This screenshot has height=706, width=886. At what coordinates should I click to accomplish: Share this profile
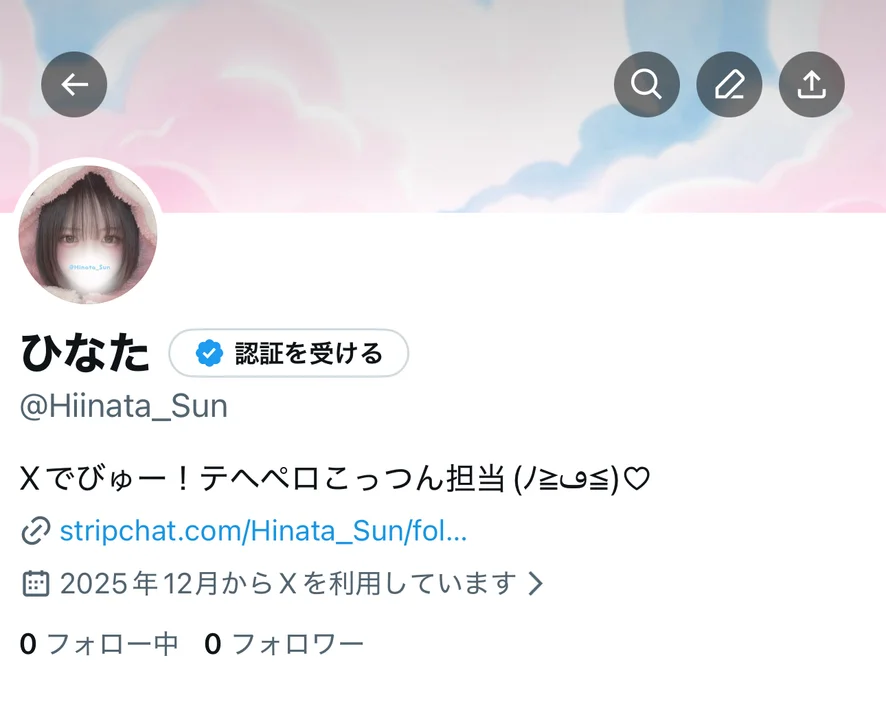(811, 85)
